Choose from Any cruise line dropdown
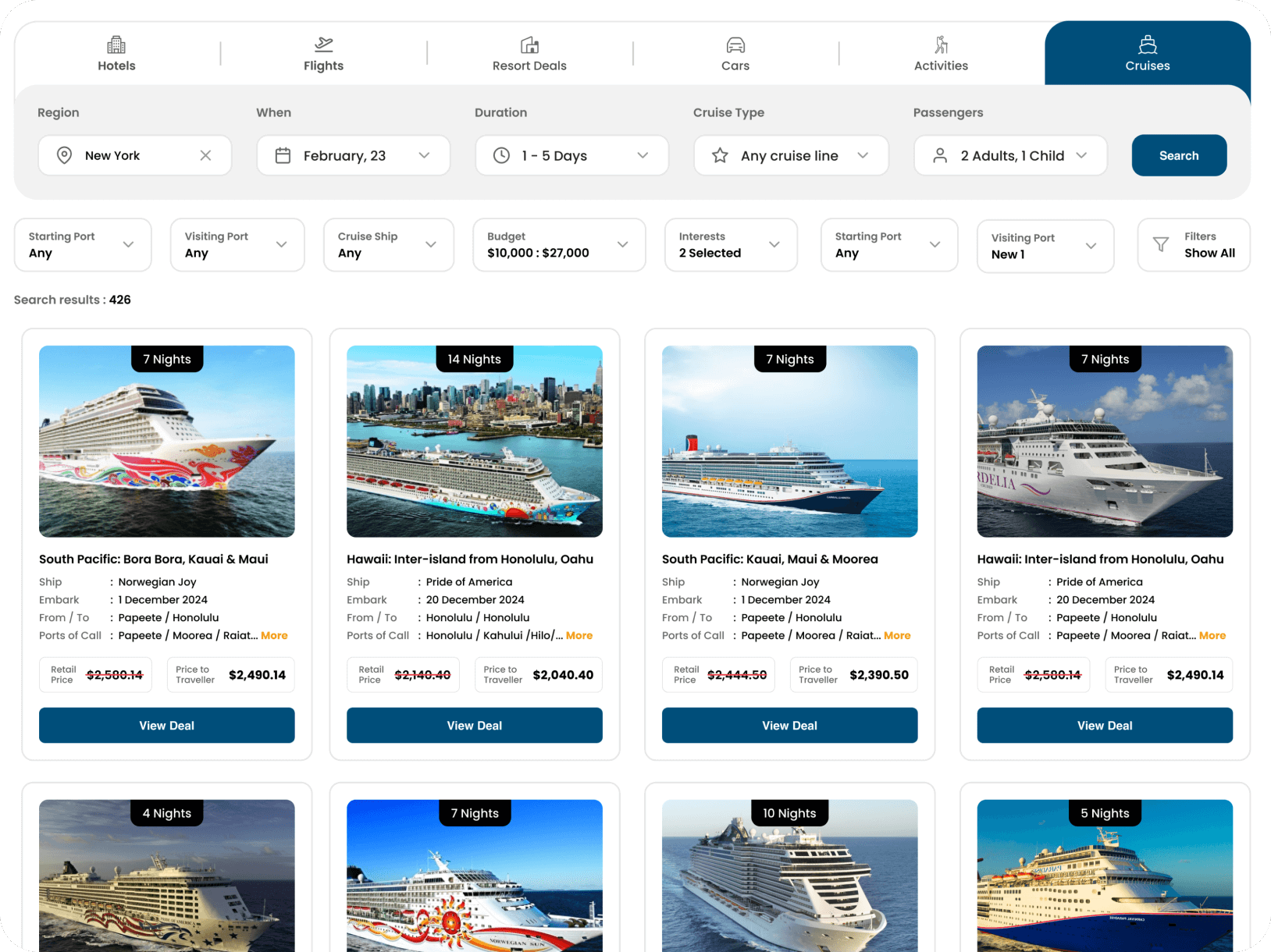 [790, 155]
